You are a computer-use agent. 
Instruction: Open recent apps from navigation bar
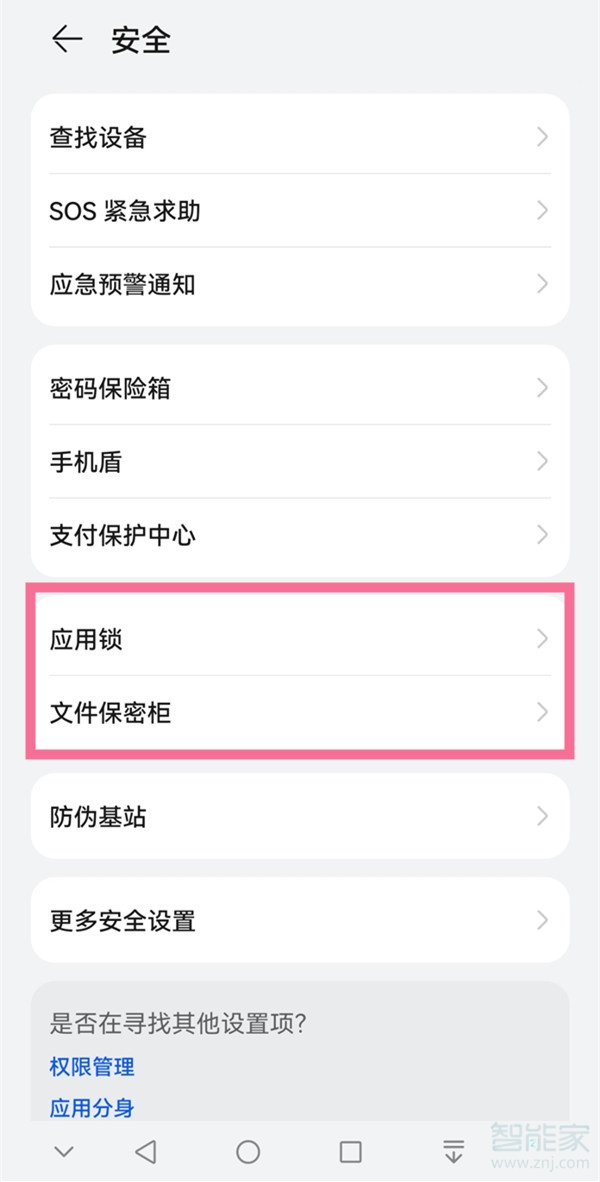pyautogui.click(x=350, y=1152)
